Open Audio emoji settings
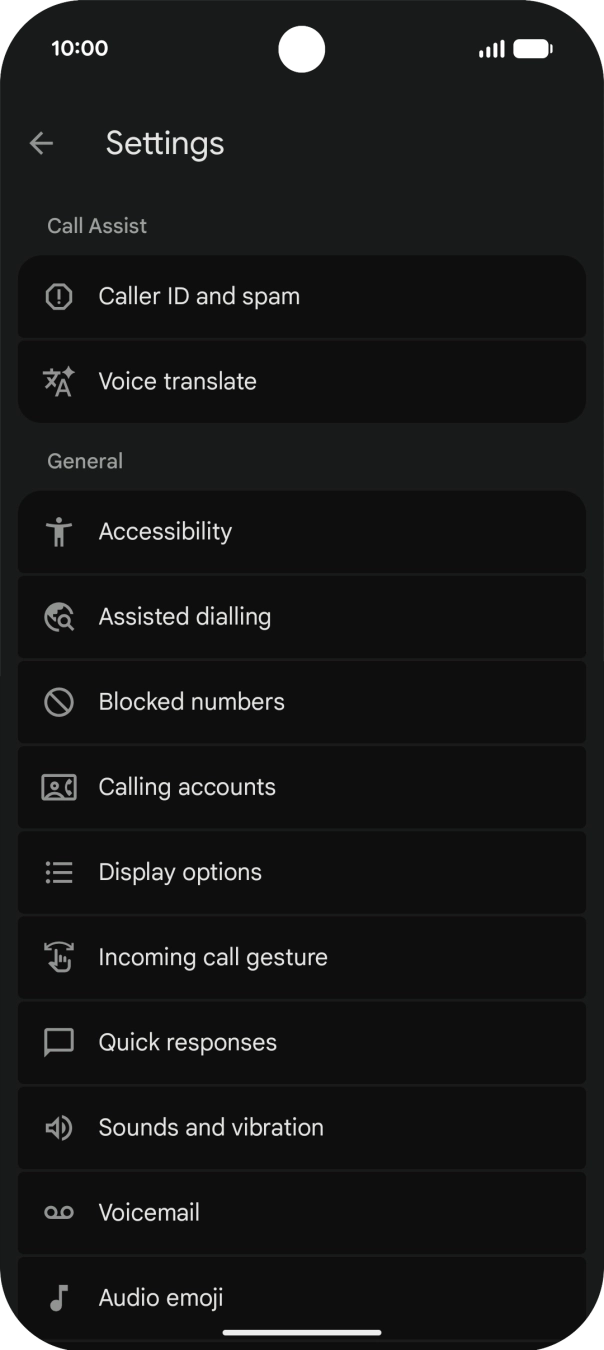 [x=301, y=1297]
